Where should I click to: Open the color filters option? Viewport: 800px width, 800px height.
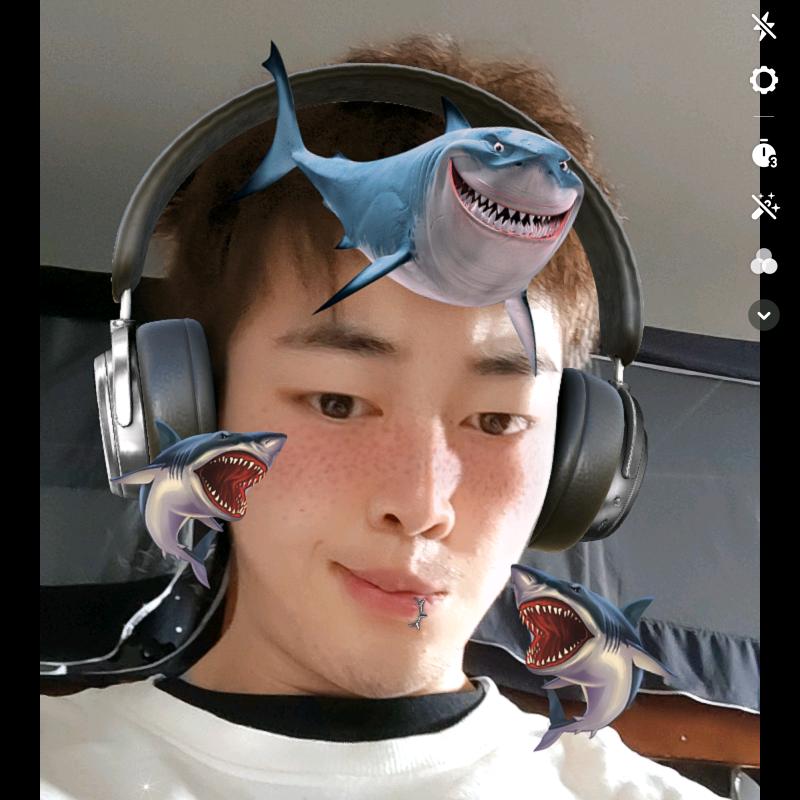tap(764, 261)
